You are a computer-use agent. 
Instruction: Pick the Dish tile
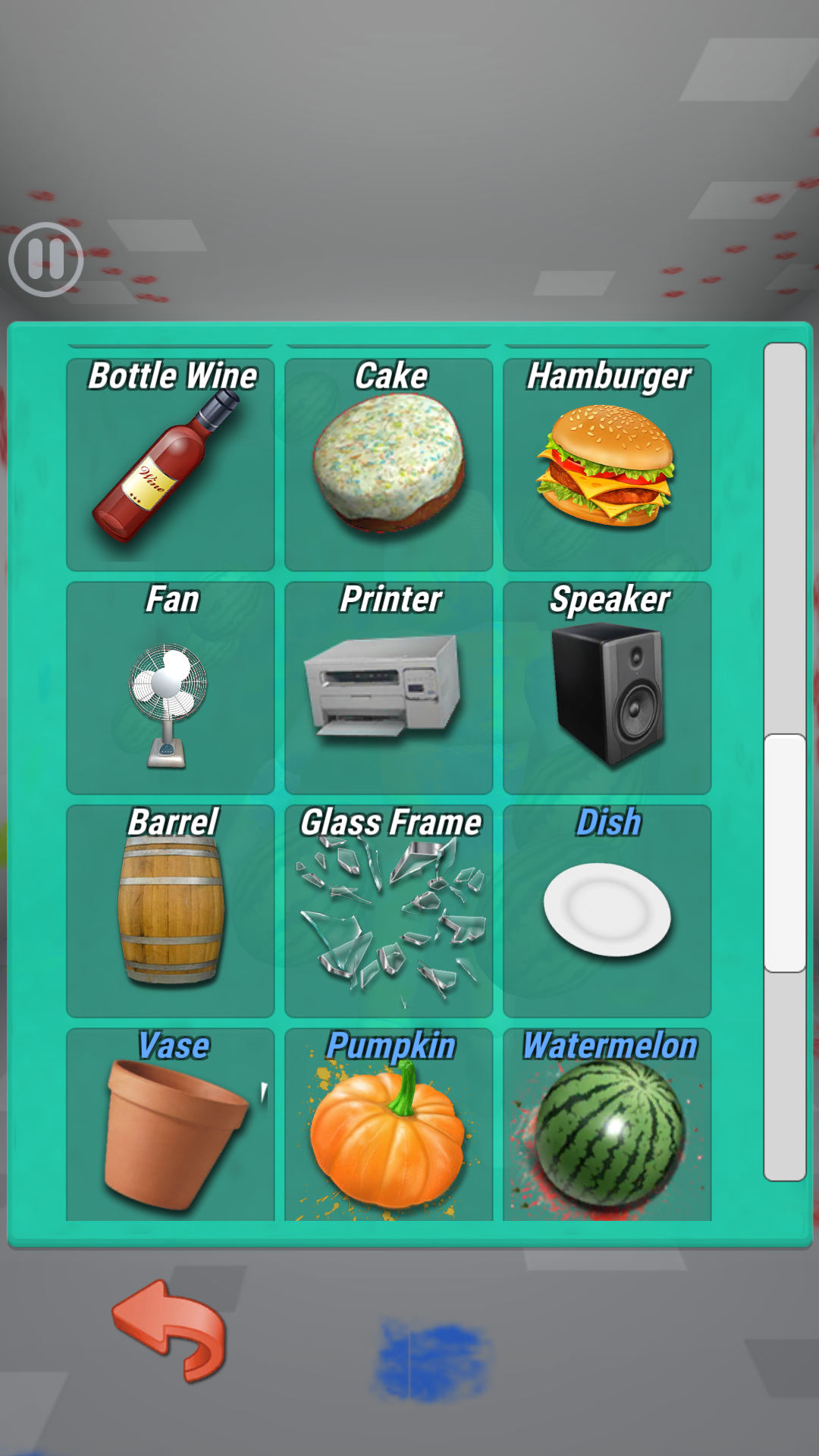607,911
